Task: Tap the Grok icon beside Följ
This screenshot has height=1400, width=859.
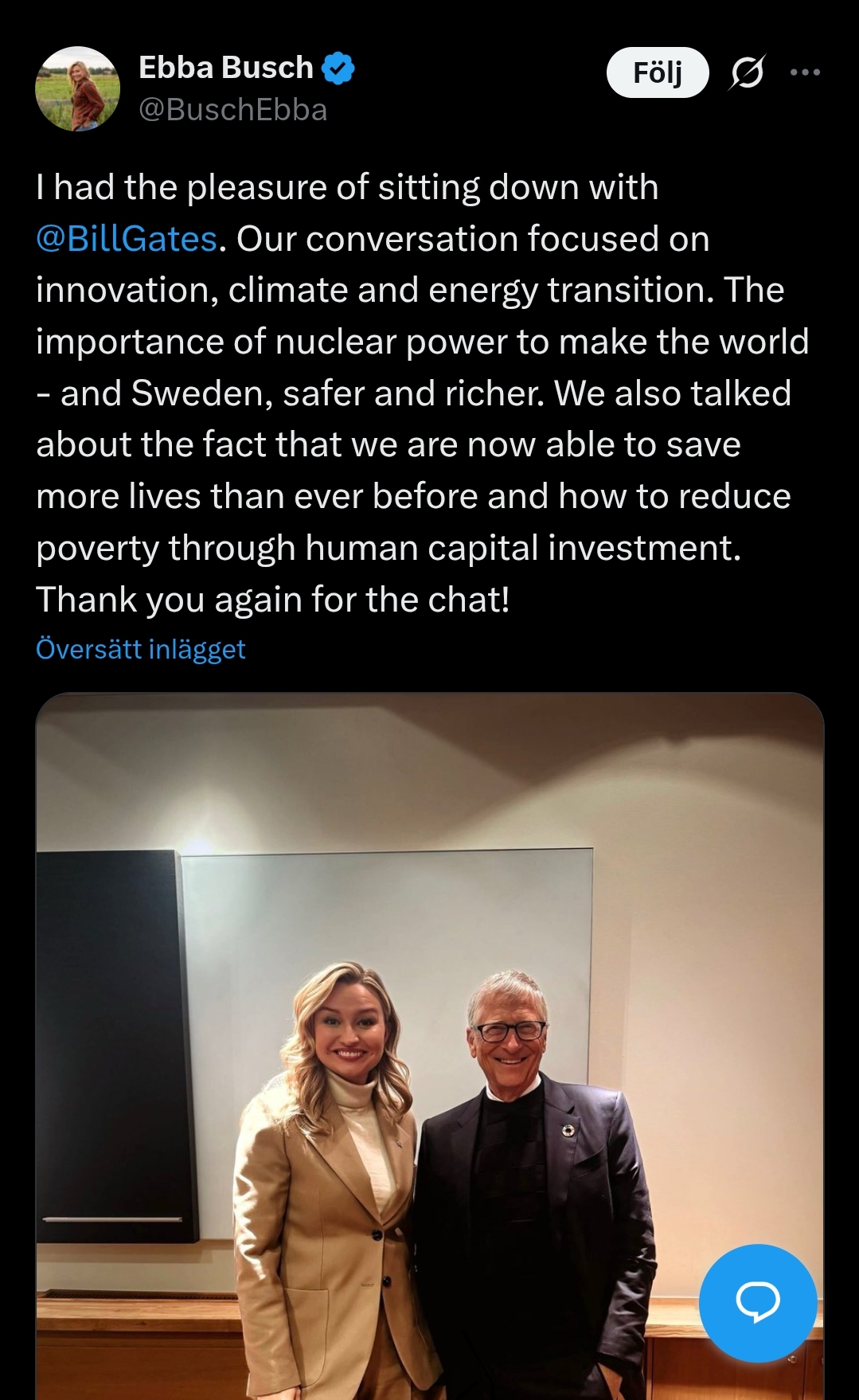Action: click(747, 72)
